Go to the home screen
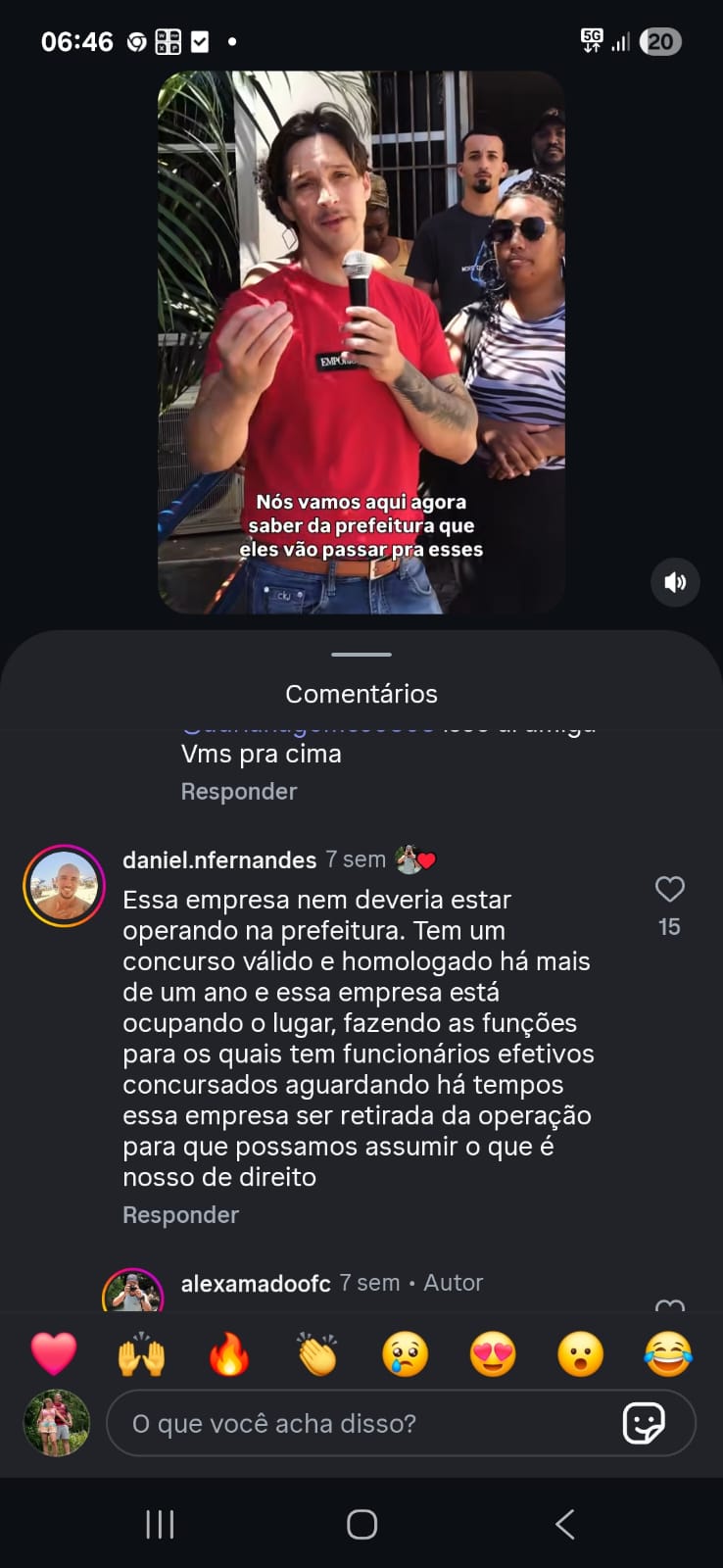 point(361,1524)
